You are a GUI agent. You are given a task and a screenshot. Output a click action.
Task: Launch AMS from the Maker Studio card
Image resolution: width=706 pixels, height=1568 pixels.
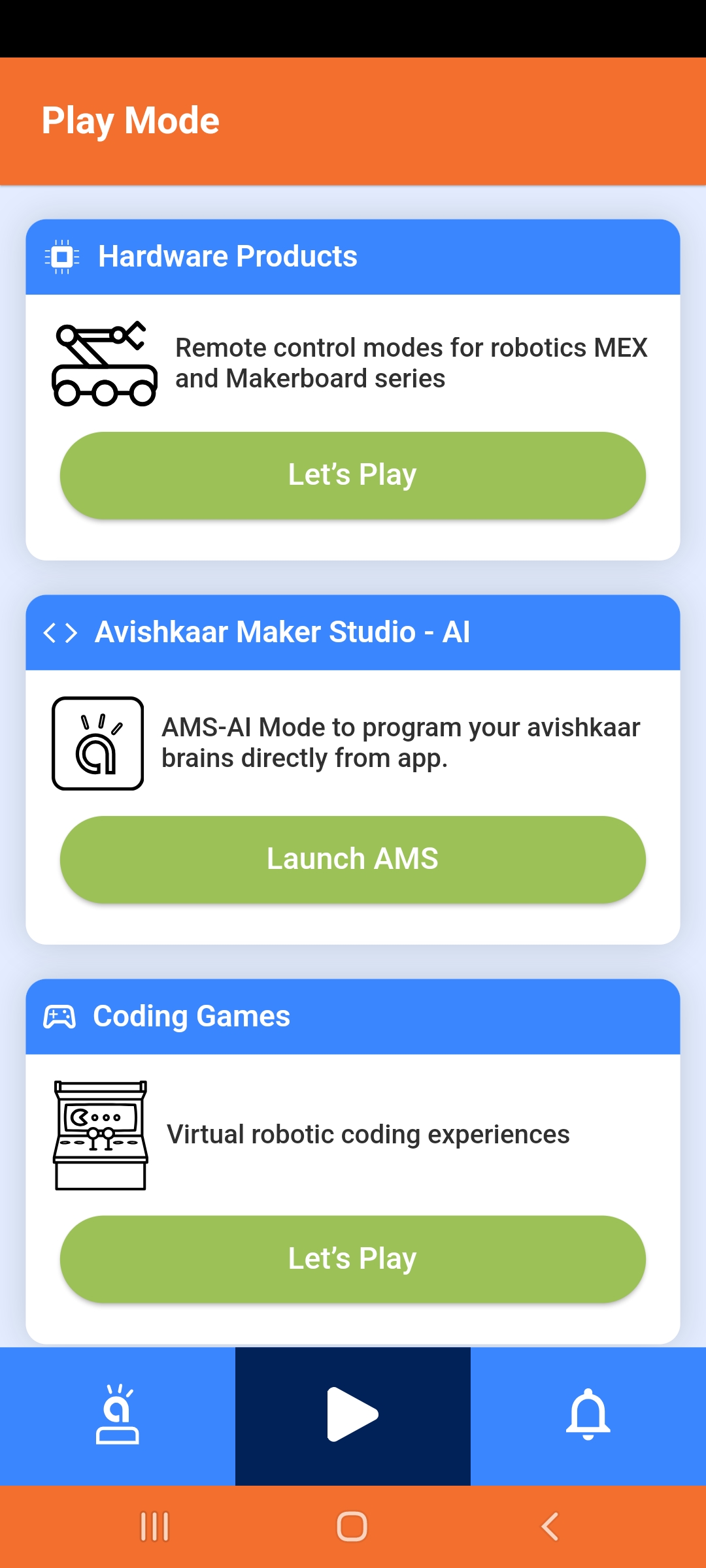click(x=352, y=859)
